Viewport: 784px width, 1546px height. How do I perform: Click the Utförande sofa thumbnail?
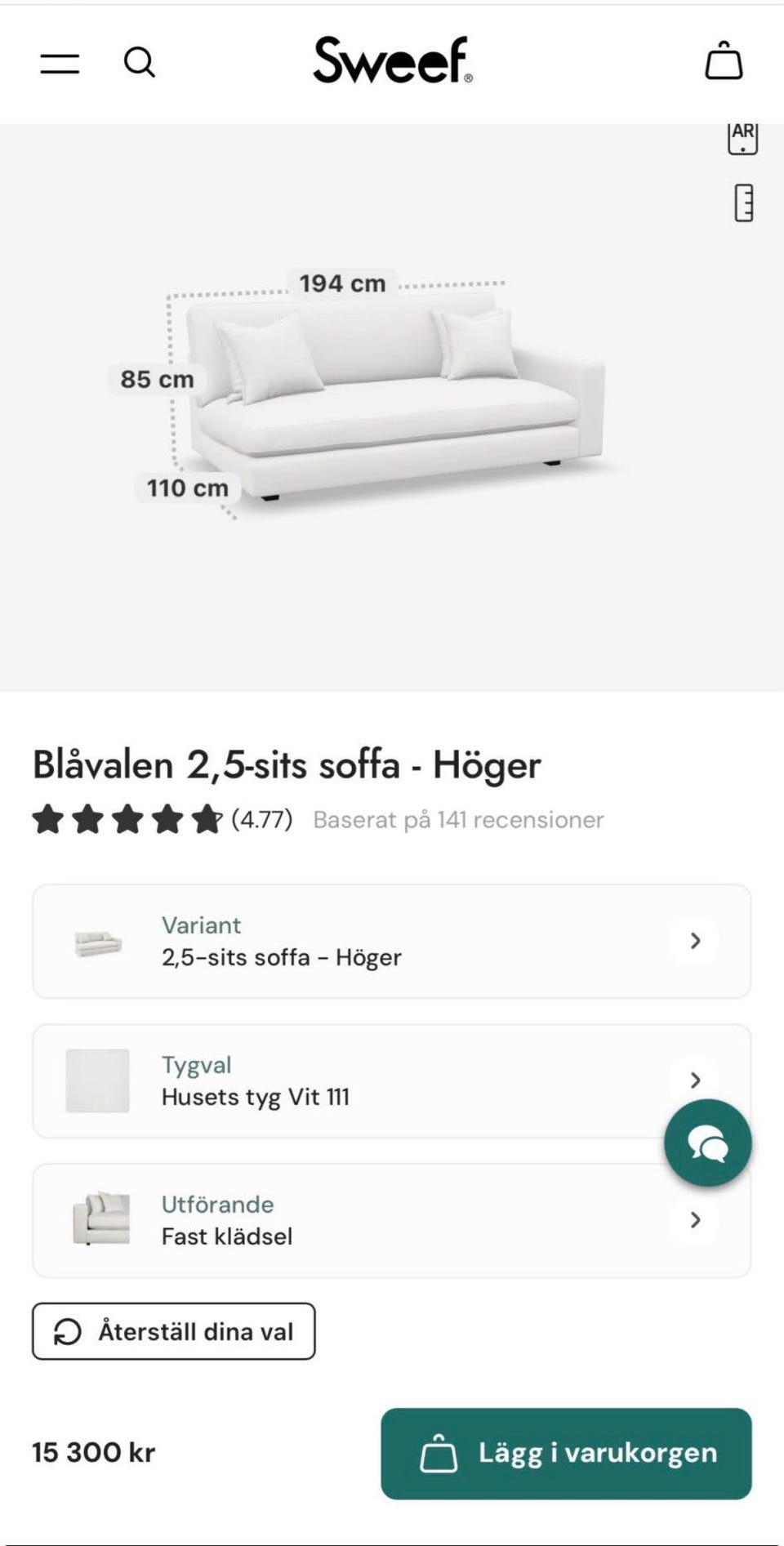tap(100, 1219)
